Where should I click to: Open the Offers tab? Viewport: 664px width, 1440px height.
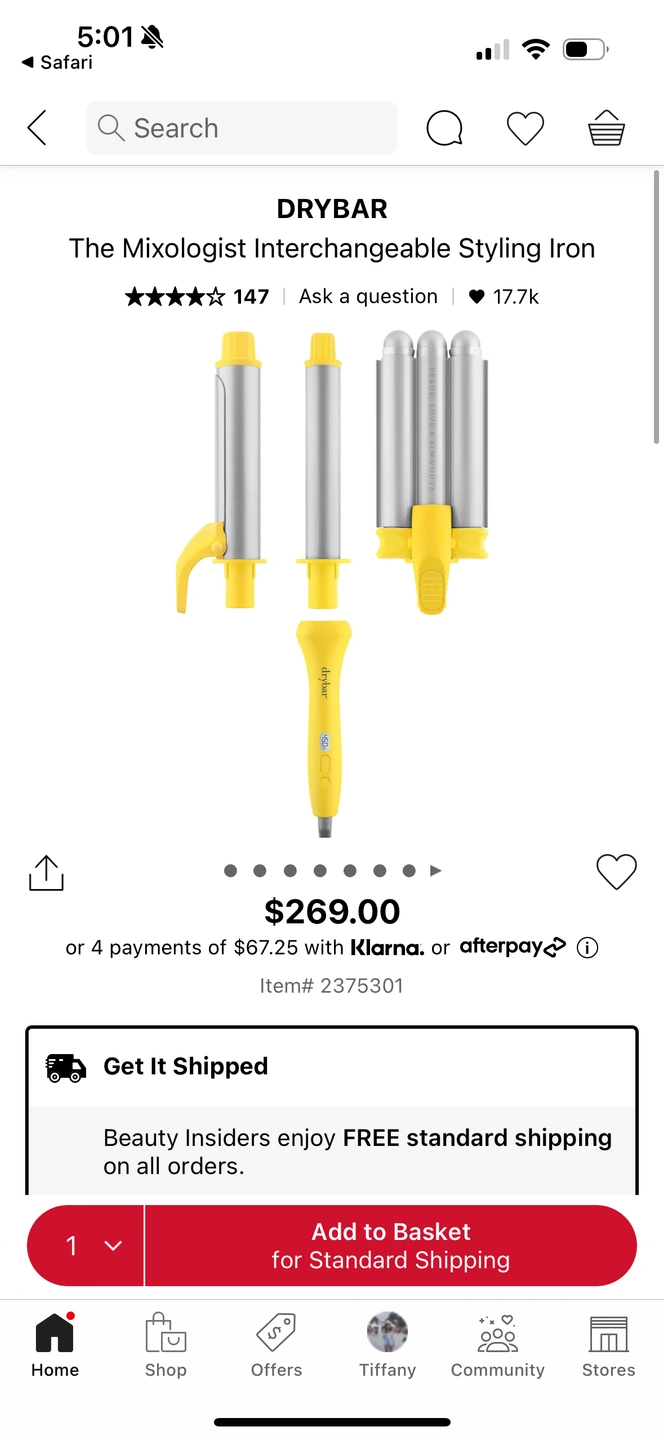click(x=277, y=1345)
